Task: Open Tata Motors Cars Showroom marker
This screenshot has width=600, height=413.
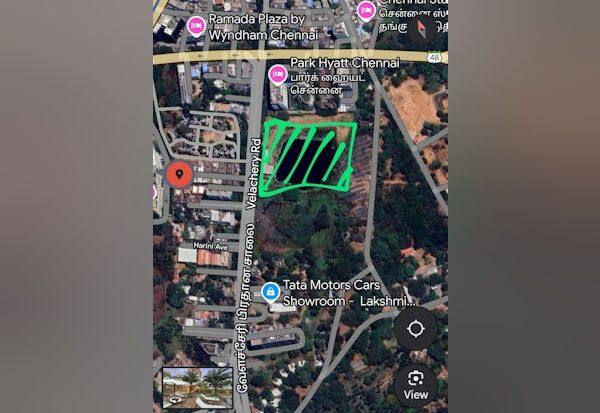Action: (269, 291)
